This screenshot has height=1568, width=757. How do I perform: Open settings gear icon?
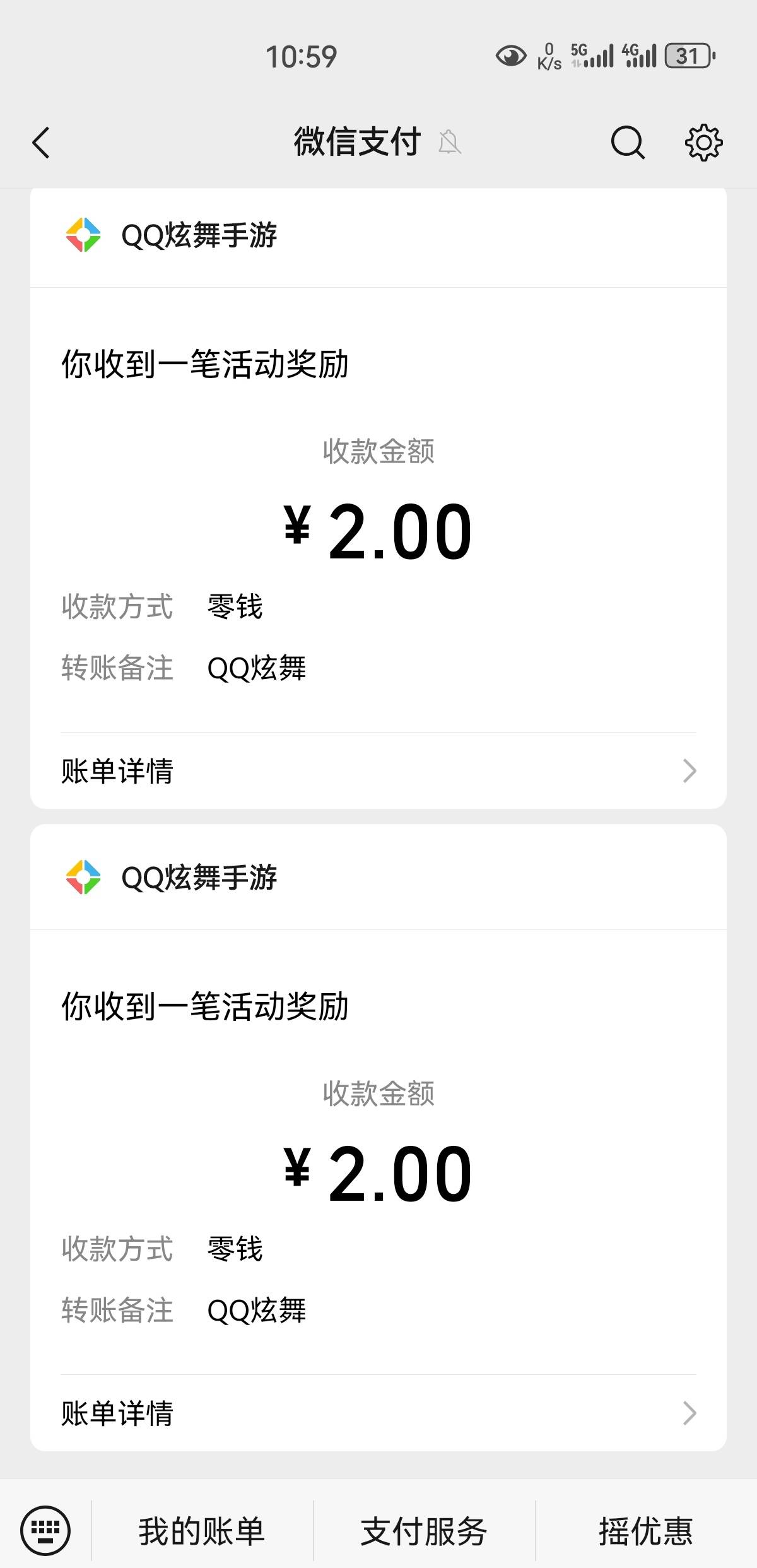click(x=703, y=143)
